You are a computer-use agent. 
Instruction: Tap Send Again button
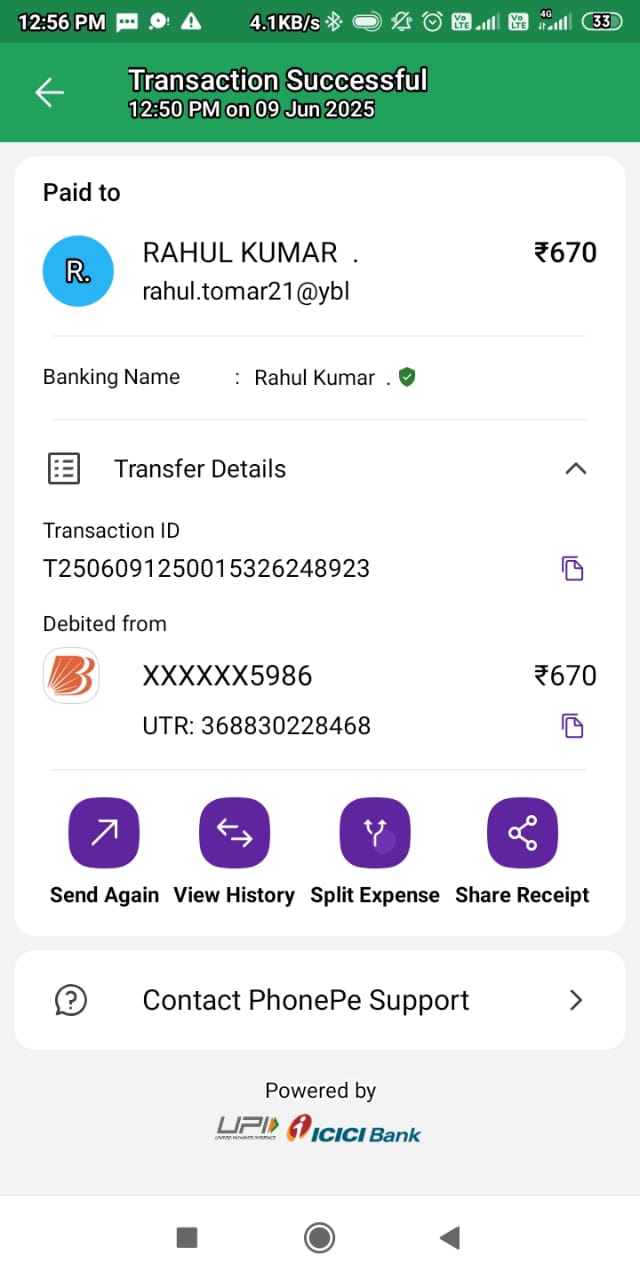[104, 833]
